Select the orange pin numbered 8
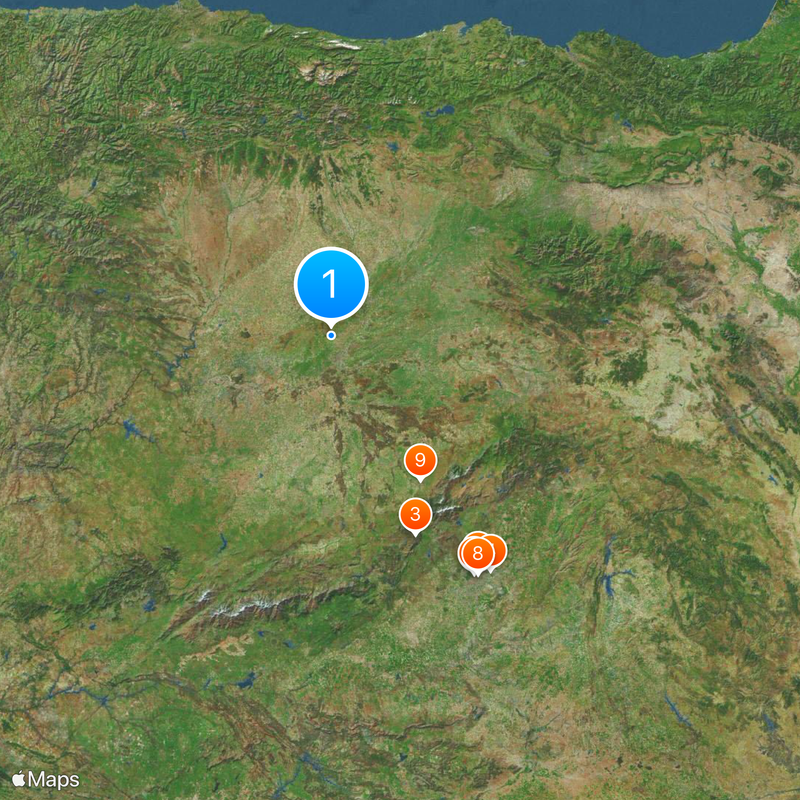Screen dimensions: 800x800 478,552
